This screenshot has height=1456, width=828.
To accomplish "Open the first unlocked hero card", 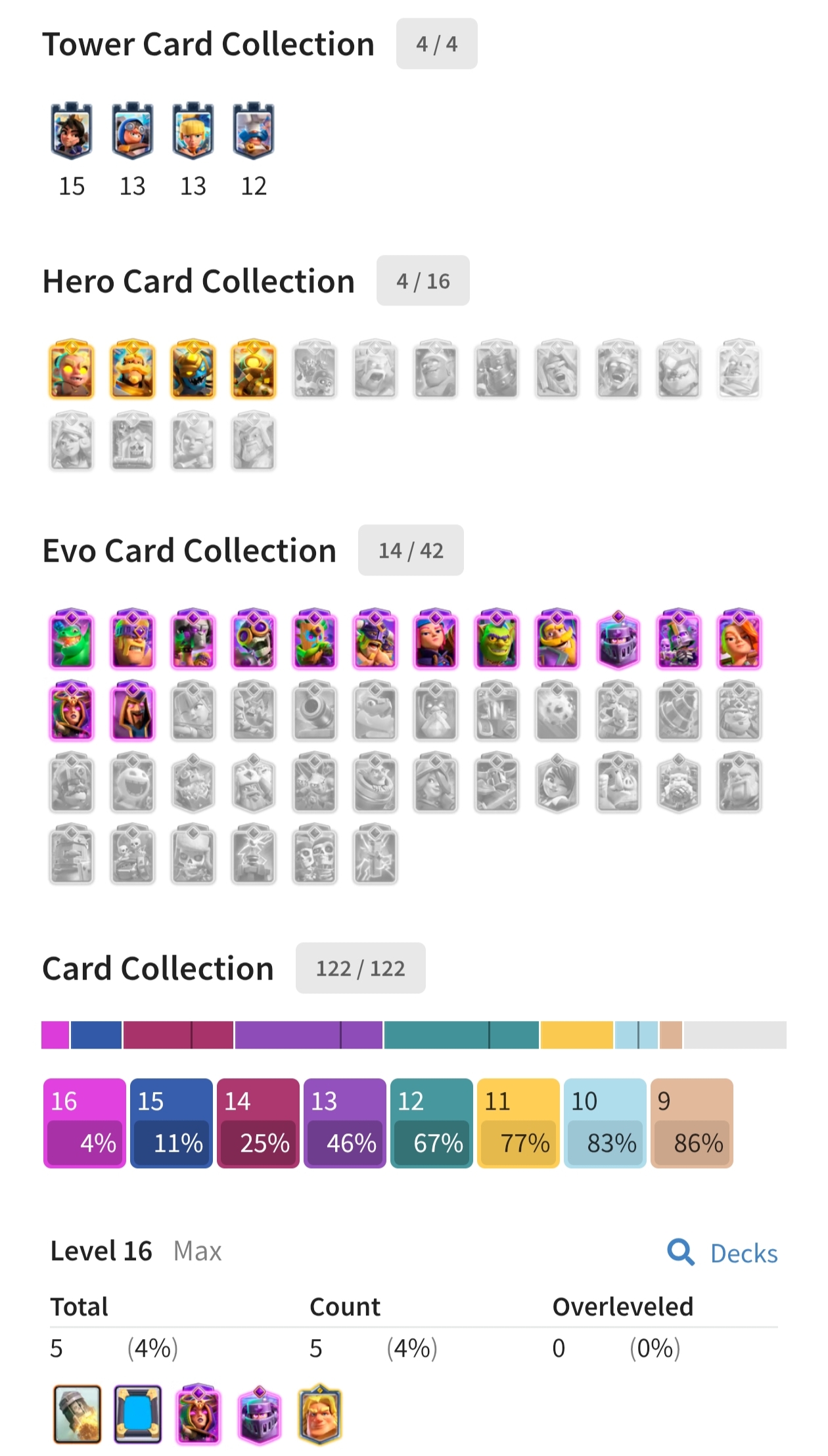I will point(72,369).
